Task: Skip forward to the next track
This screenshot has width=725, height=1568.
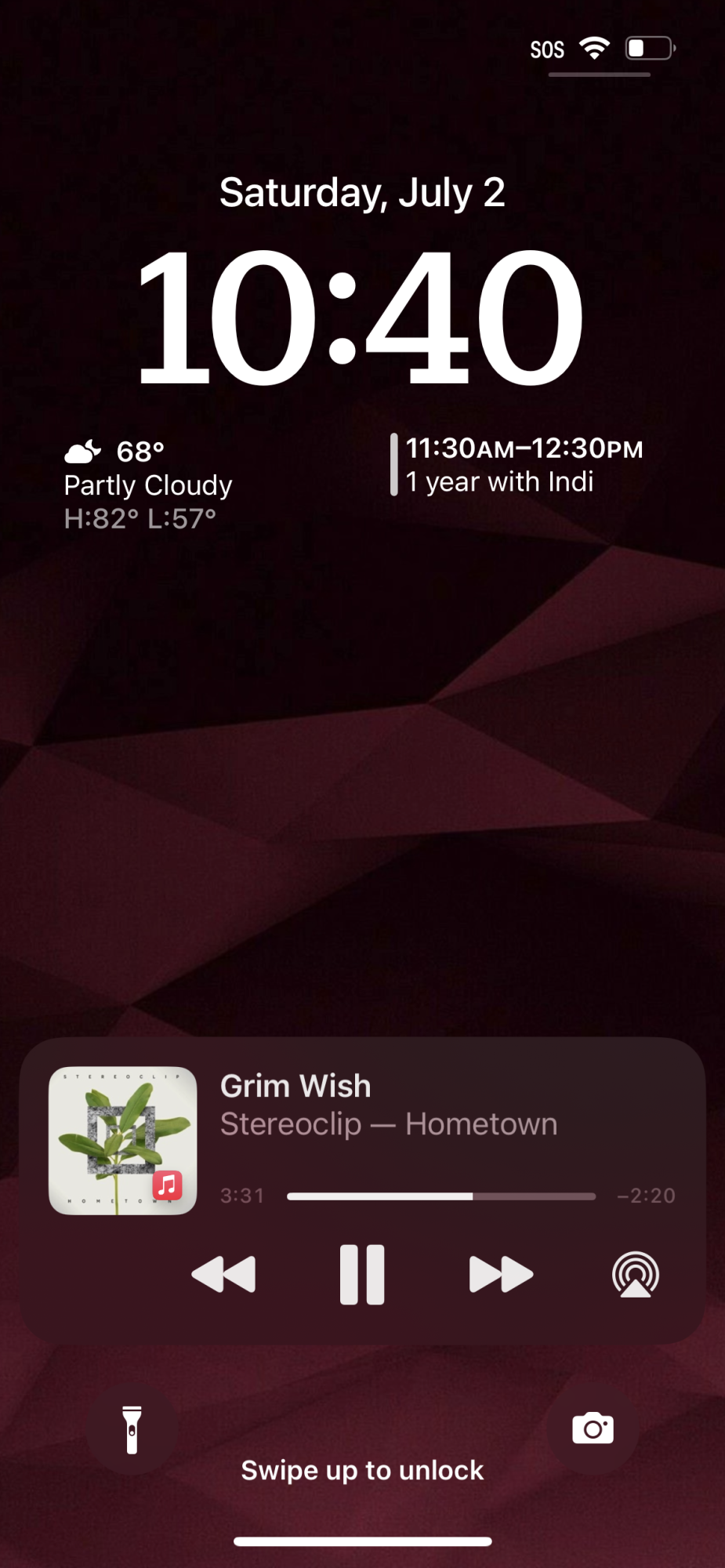Action: tap(501, 1274)
